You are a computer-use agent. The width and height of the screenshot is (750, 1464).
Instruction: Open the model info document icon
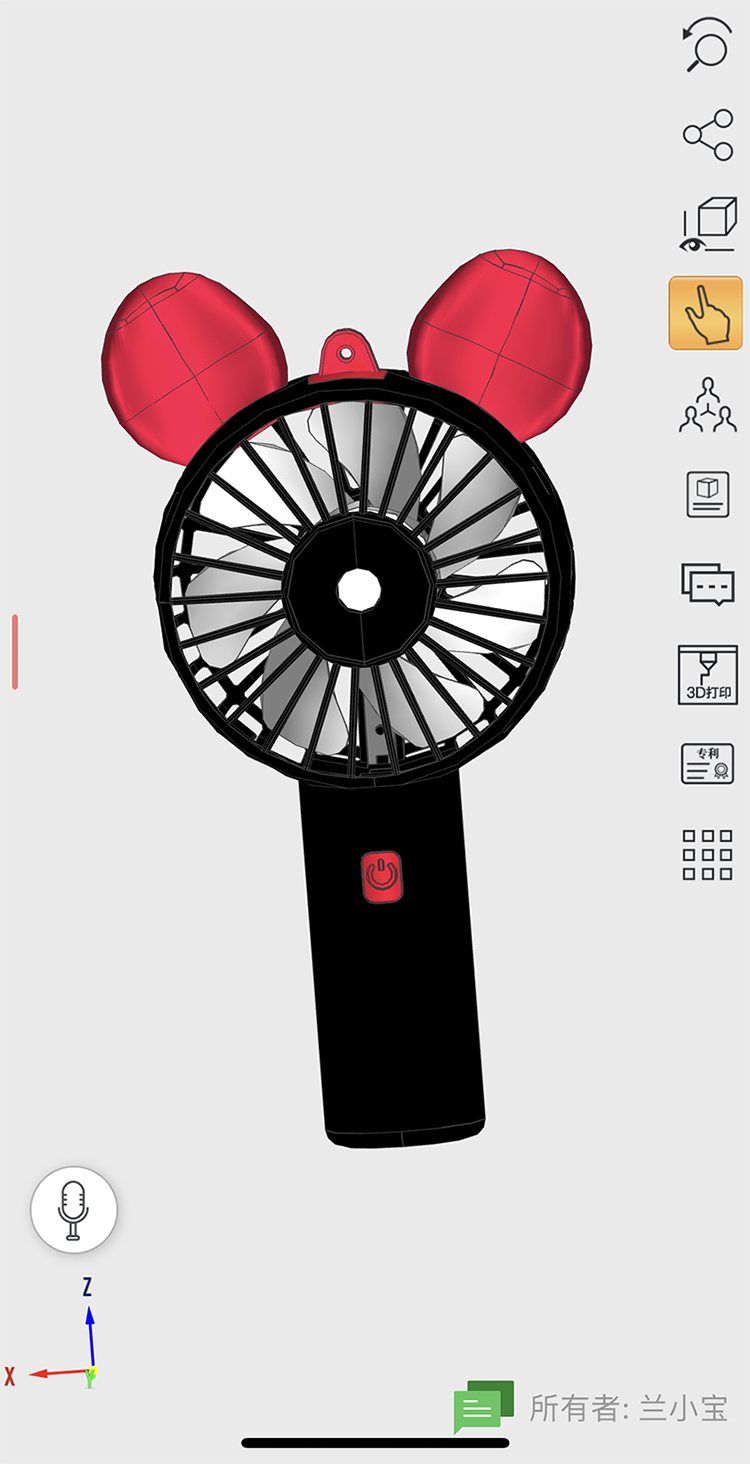[x=708, y=494]
